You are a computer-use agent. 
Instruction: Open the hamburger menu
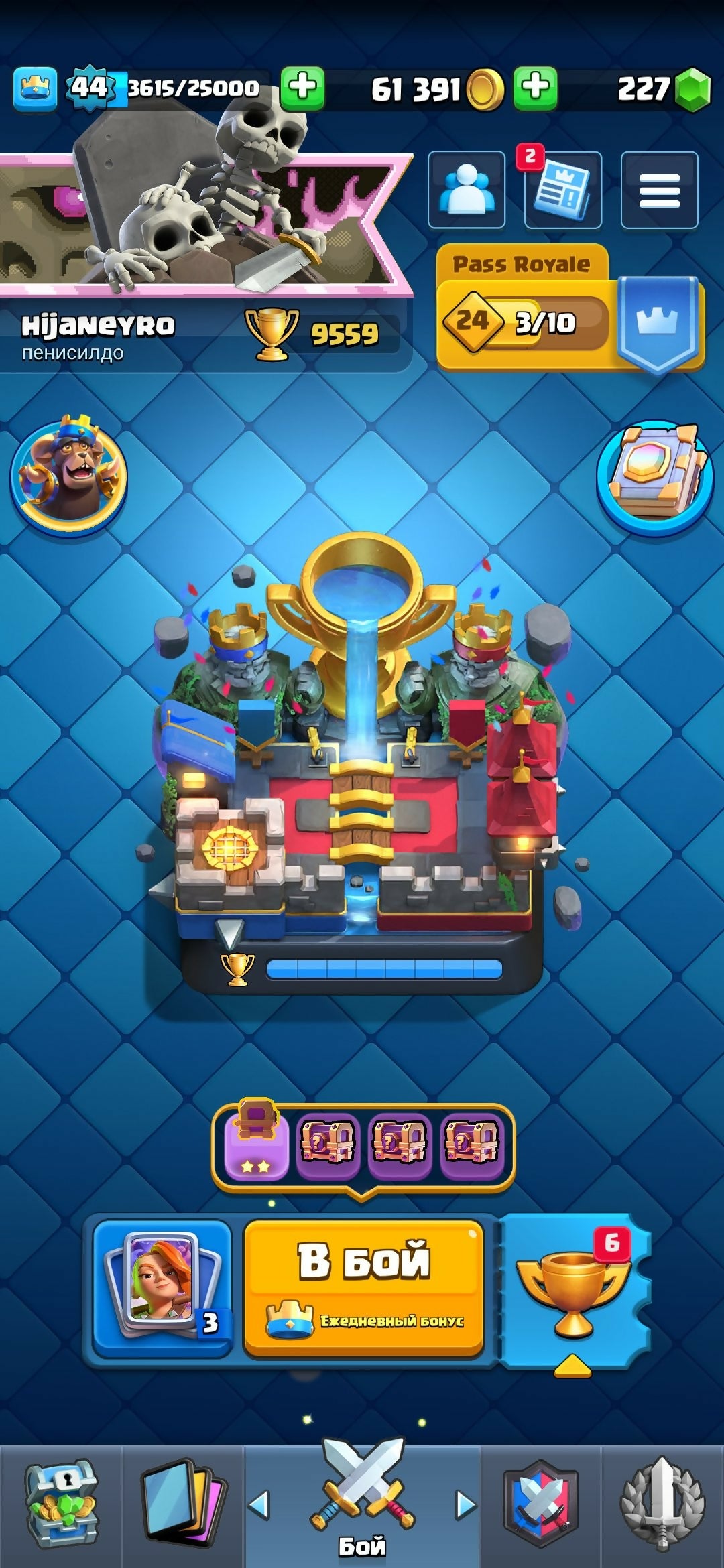[x=659, y=190]
